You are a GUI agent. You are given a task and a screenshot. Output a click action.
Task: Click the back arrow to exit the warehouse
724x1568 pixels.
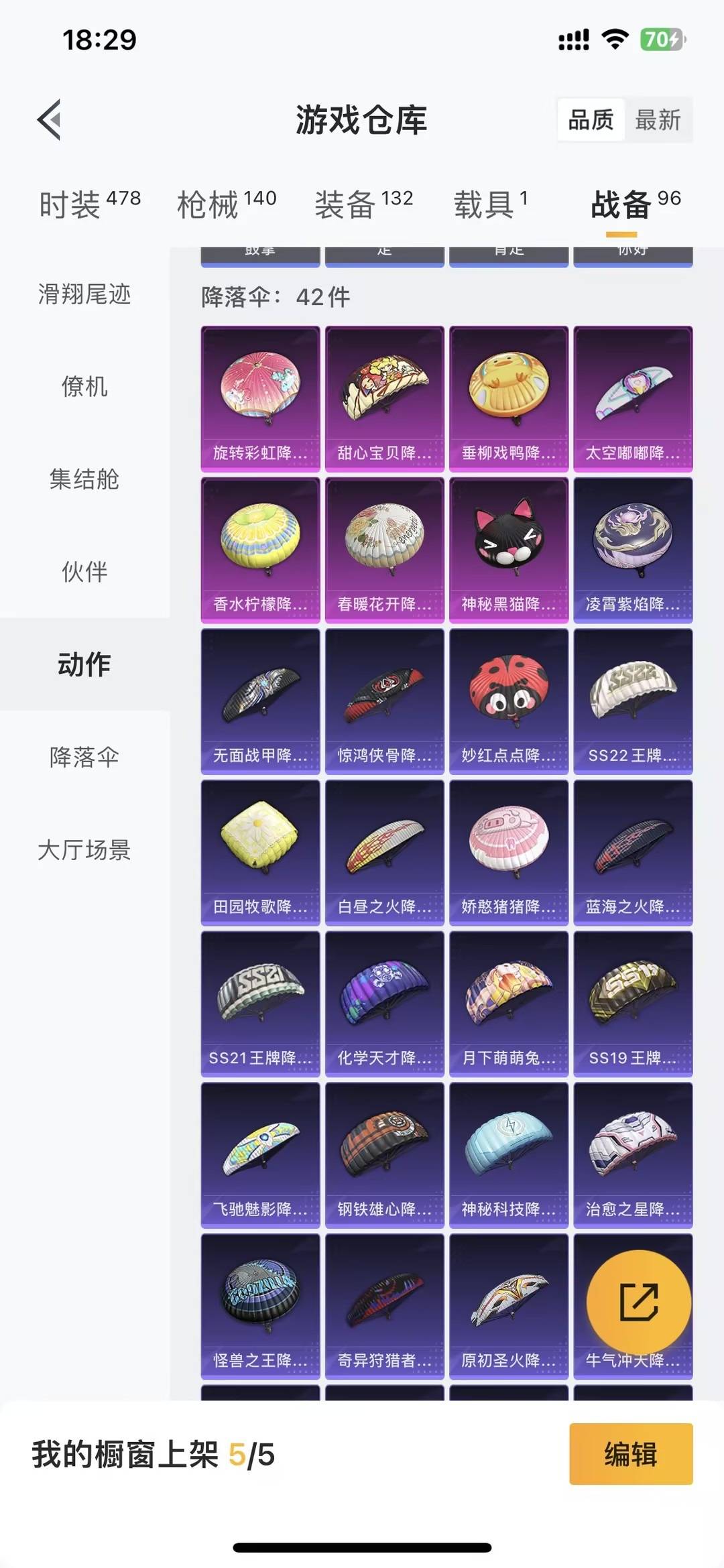(x=48, y=119)
